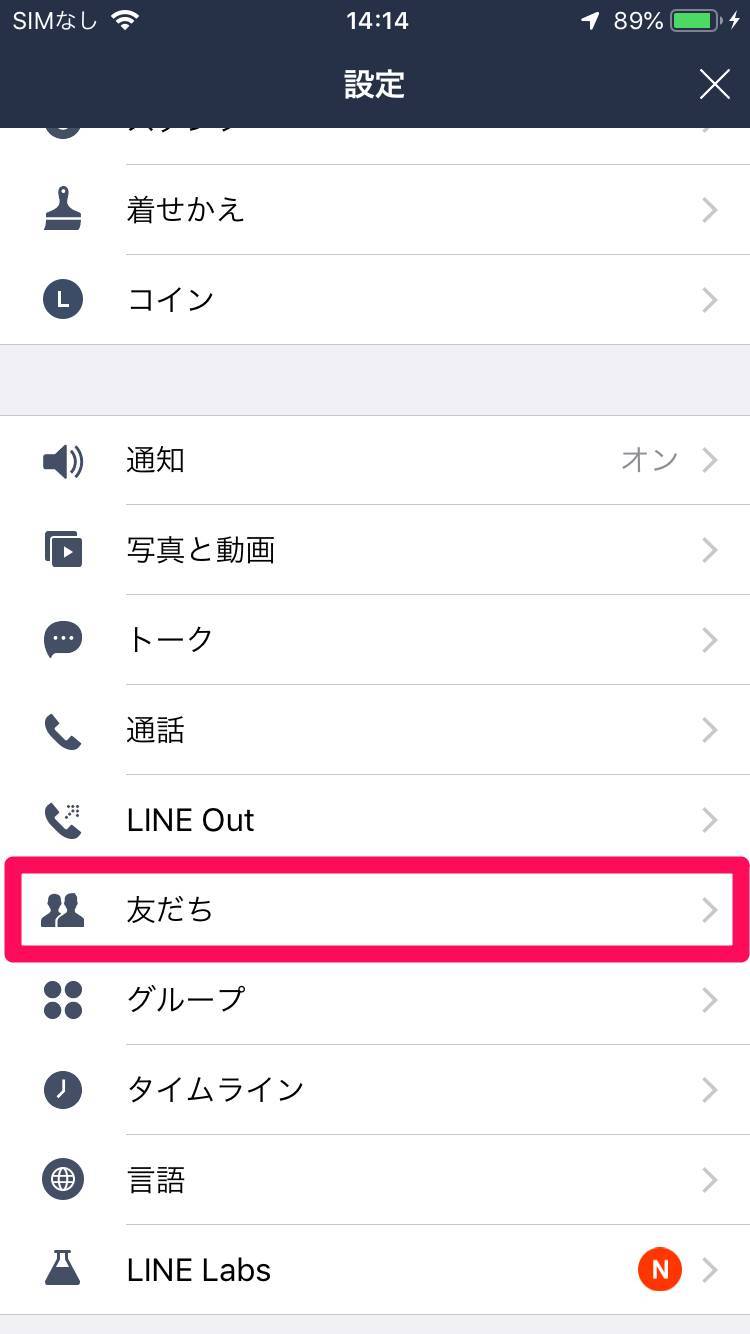
Task: Open 通知 notification settings
Action: (x=375, y=460)
